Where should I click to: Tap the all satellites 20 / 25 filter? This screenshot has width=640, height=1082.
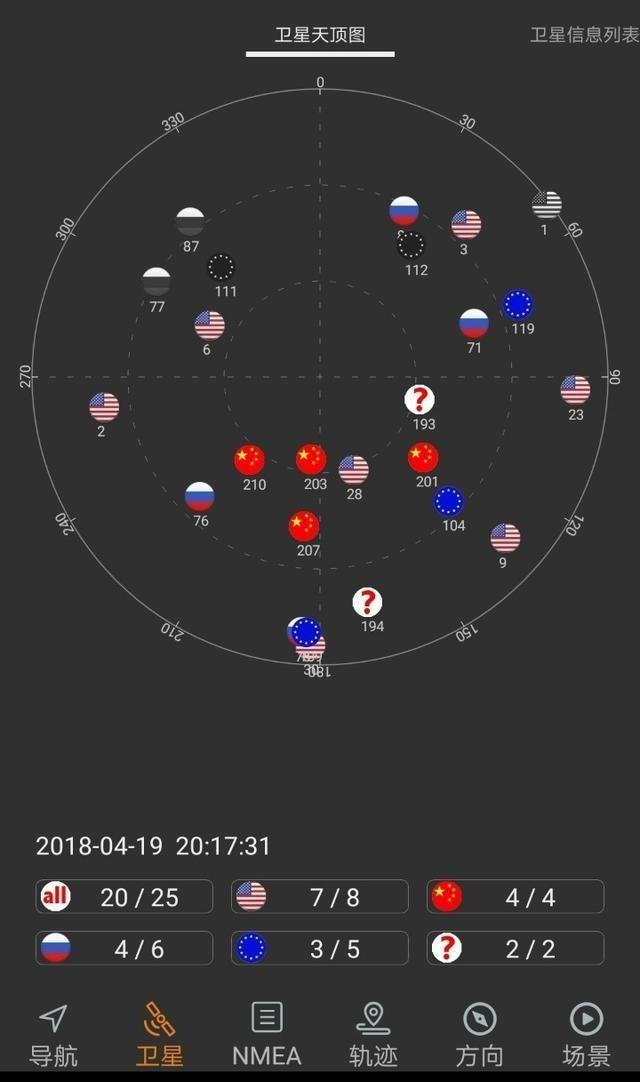[x=124, y=897]
